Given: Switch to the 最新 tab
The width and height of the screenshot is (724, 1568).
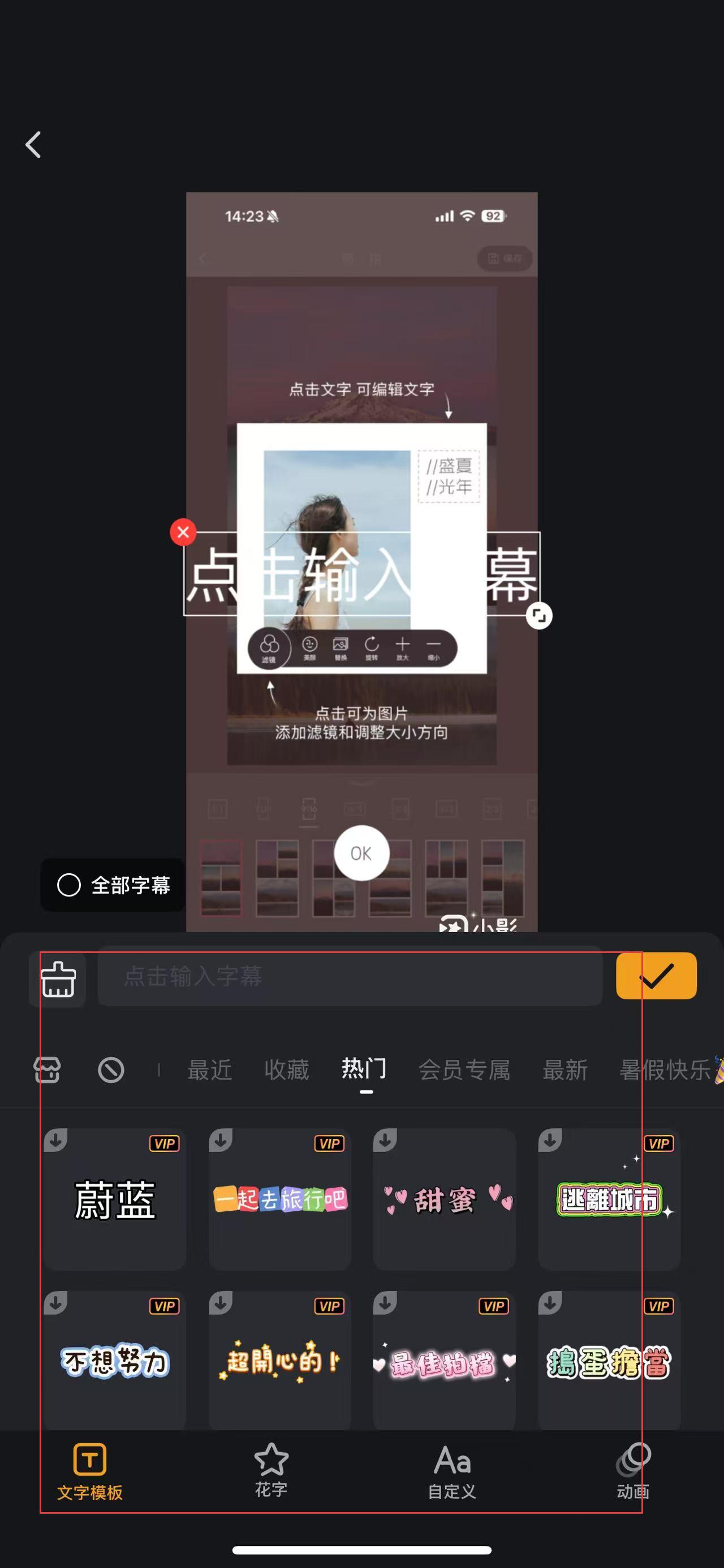Looking at the screenshot, I should coord(564,1069).
